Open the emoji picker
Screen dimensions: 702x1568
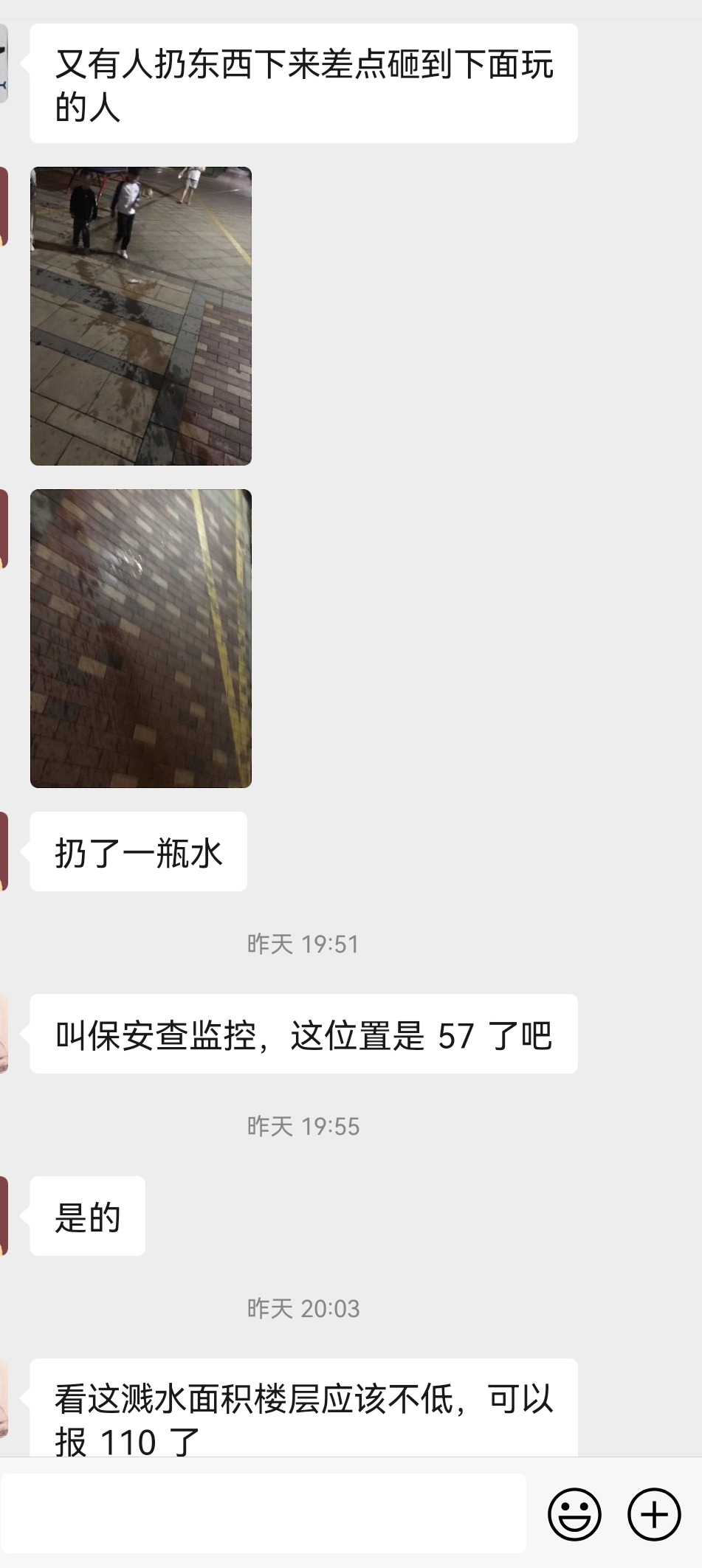click(574, 1514)
